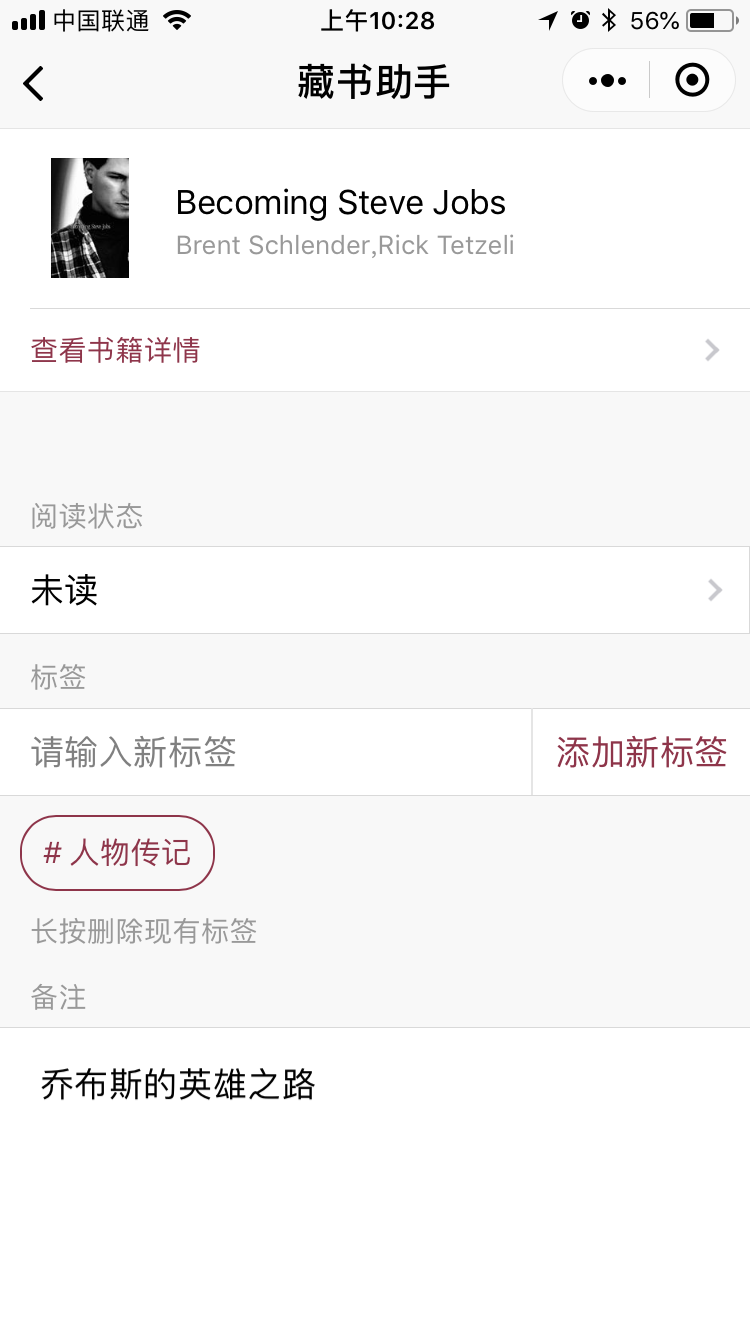Tap 添加新标签 to add tag
This screenshot has width=750, height=1334.
point(641,752)
